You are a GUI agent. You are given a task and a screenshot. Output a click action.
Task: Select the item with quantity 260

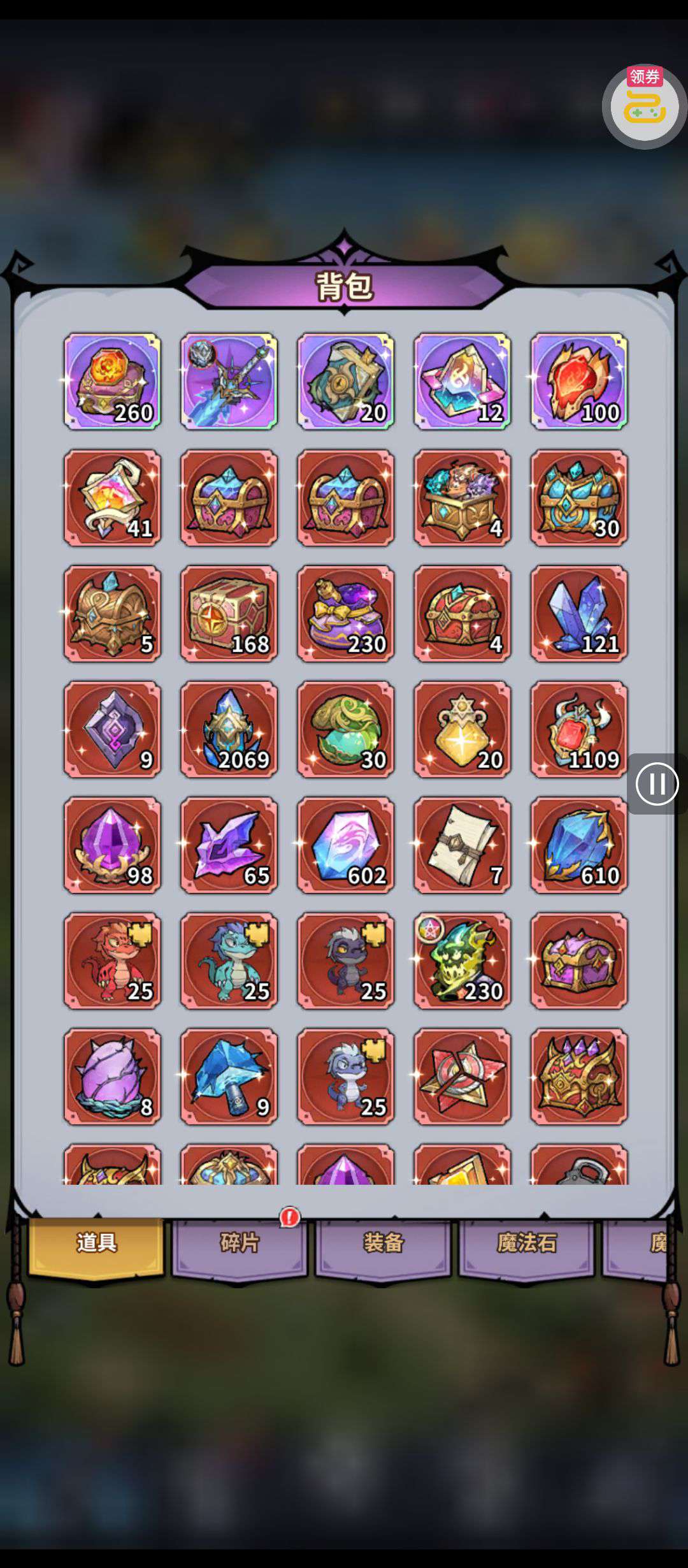[112, 381]
